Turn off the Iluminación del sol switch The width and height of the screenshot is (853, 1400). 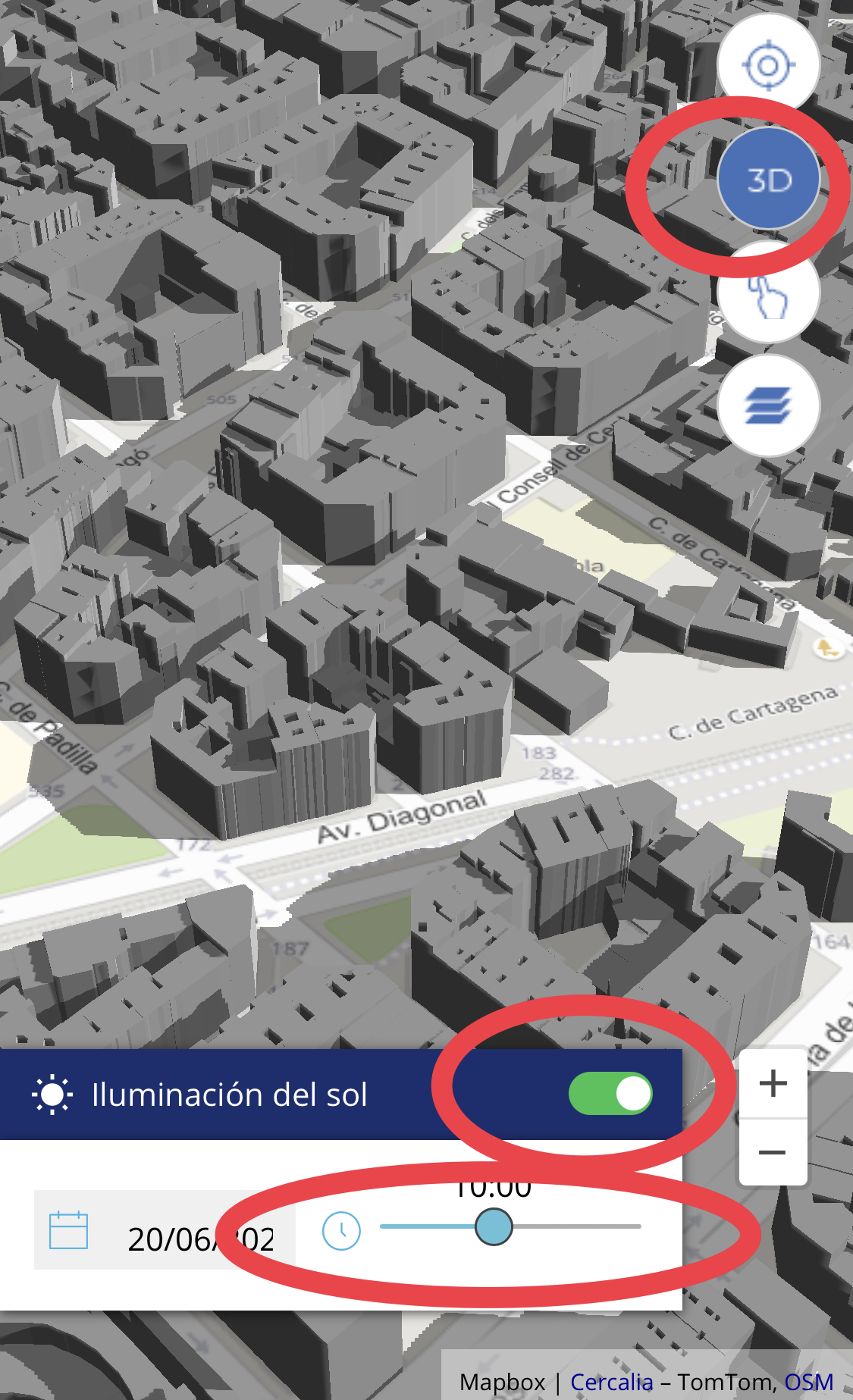pyautogui.click(x=610, y=1094)
